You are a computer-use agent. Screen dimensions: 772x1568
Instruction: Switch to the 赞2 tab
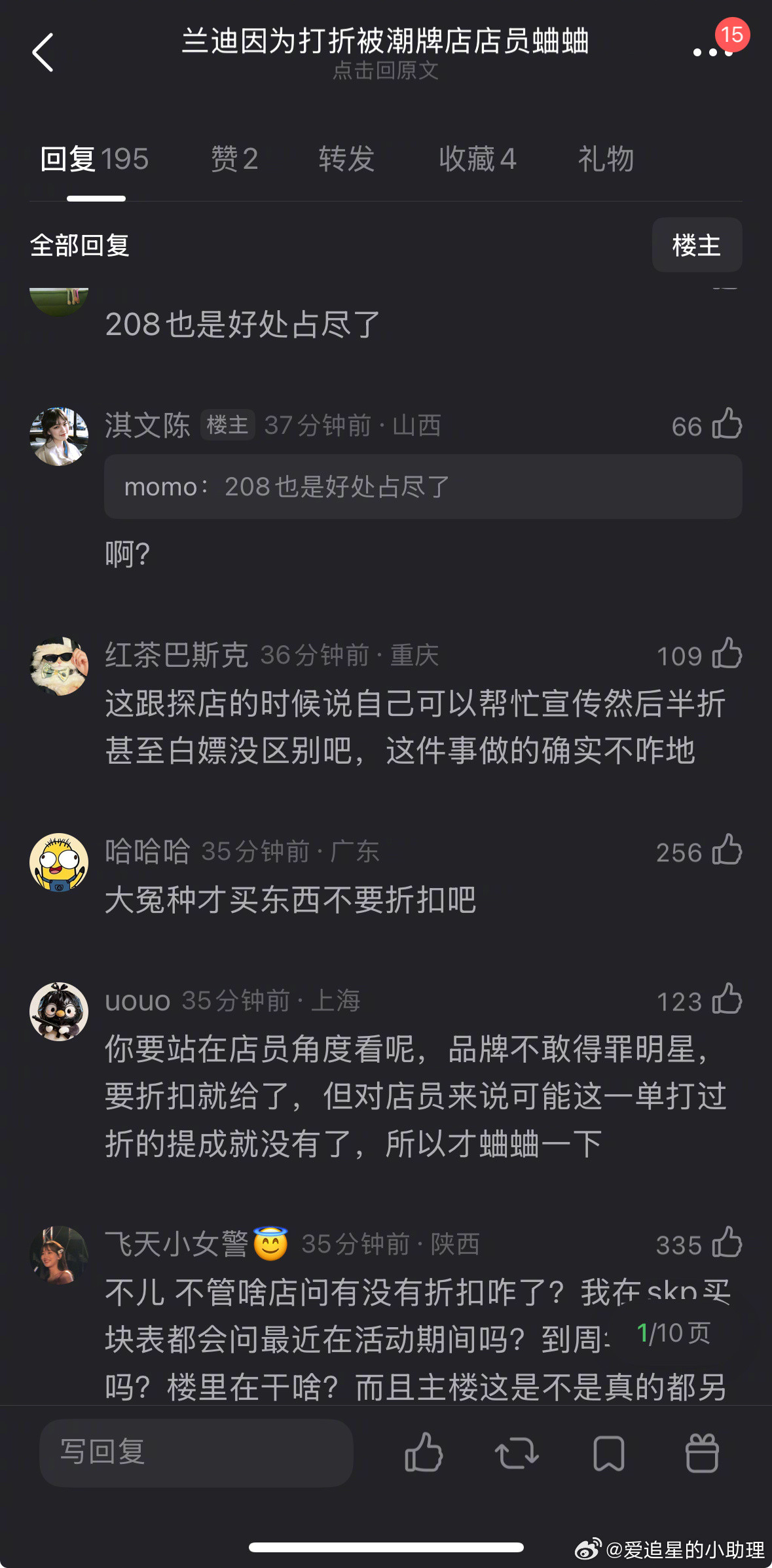[233, 159]
